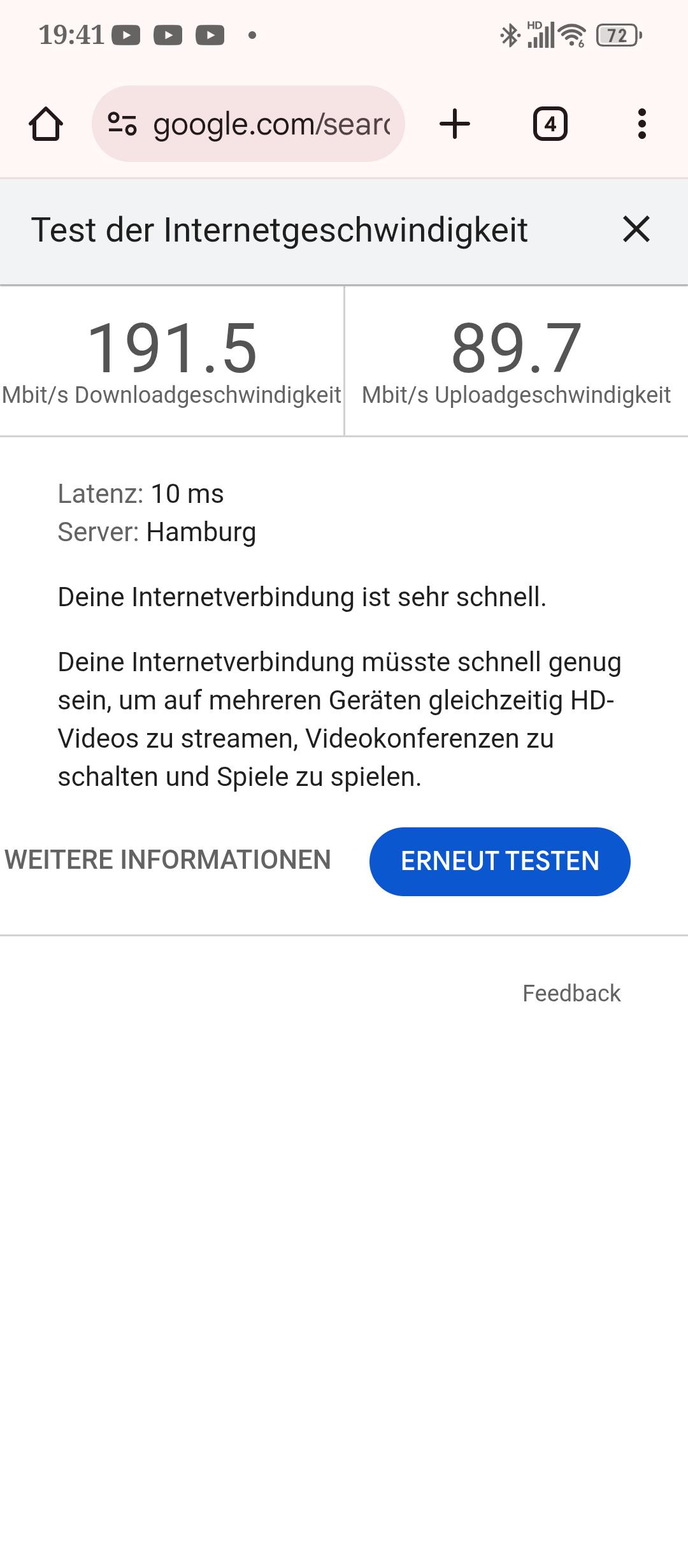View site info icon in address bar

(x=122, y=124)
